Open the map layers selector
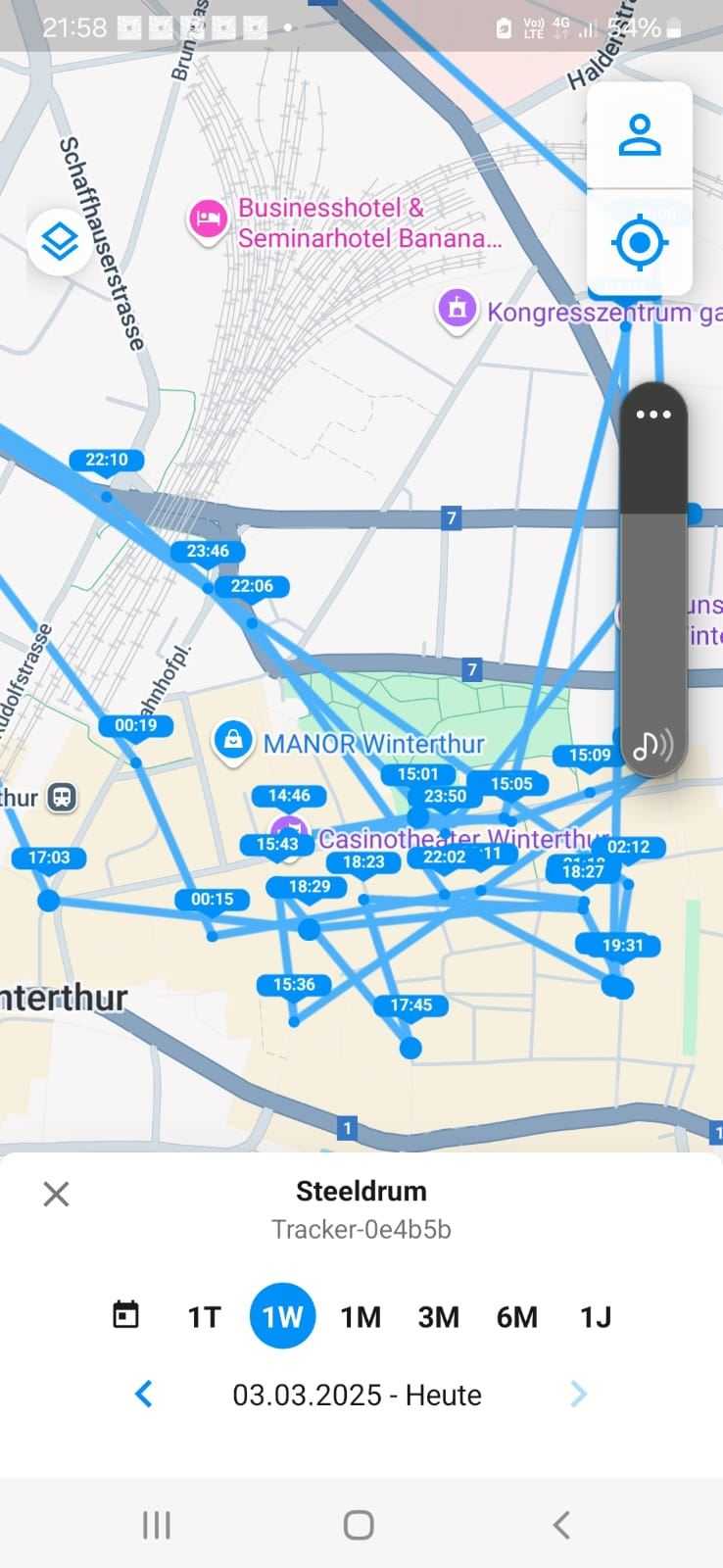 [60, 240]
